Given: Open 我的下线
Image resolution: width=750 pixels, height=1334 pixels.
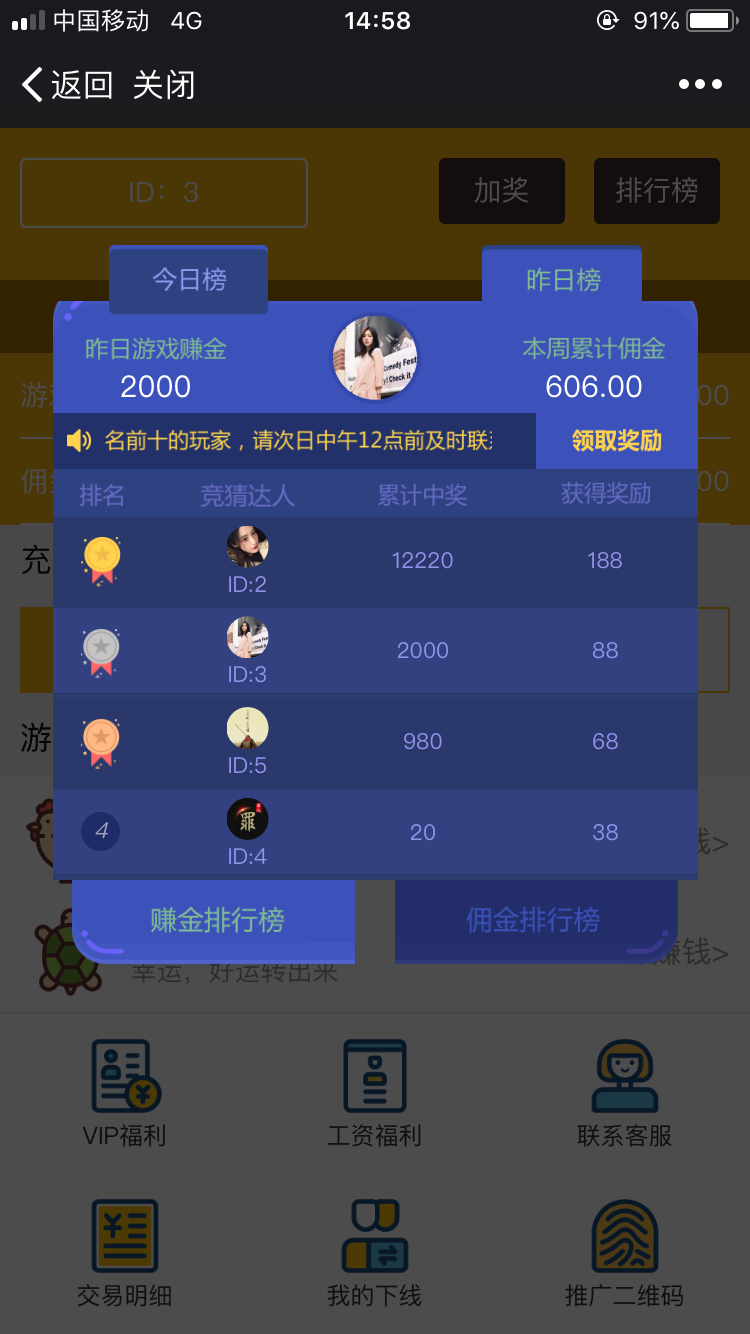Looking at the screenshot, I should click(x=375, y=1253).
